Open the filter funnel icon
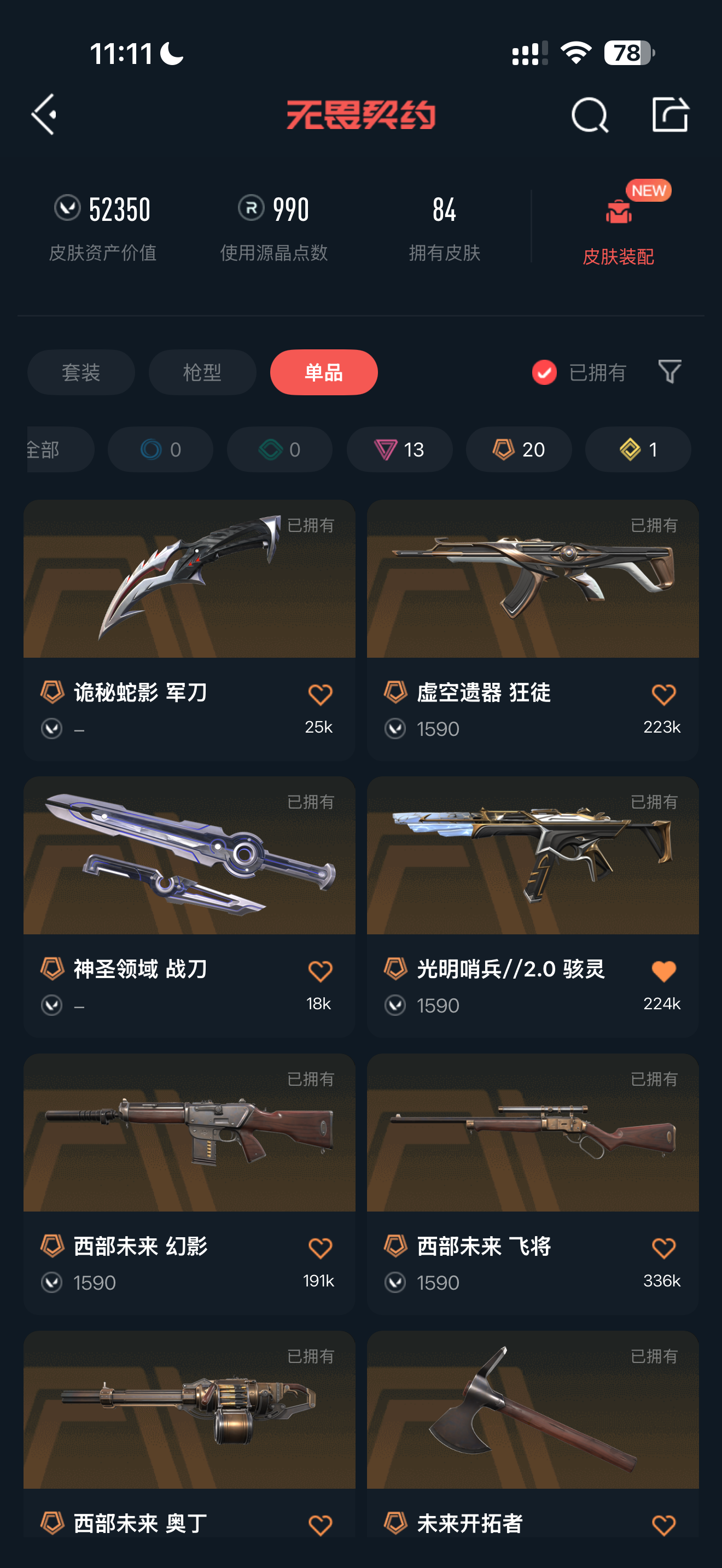 point(669,371)
